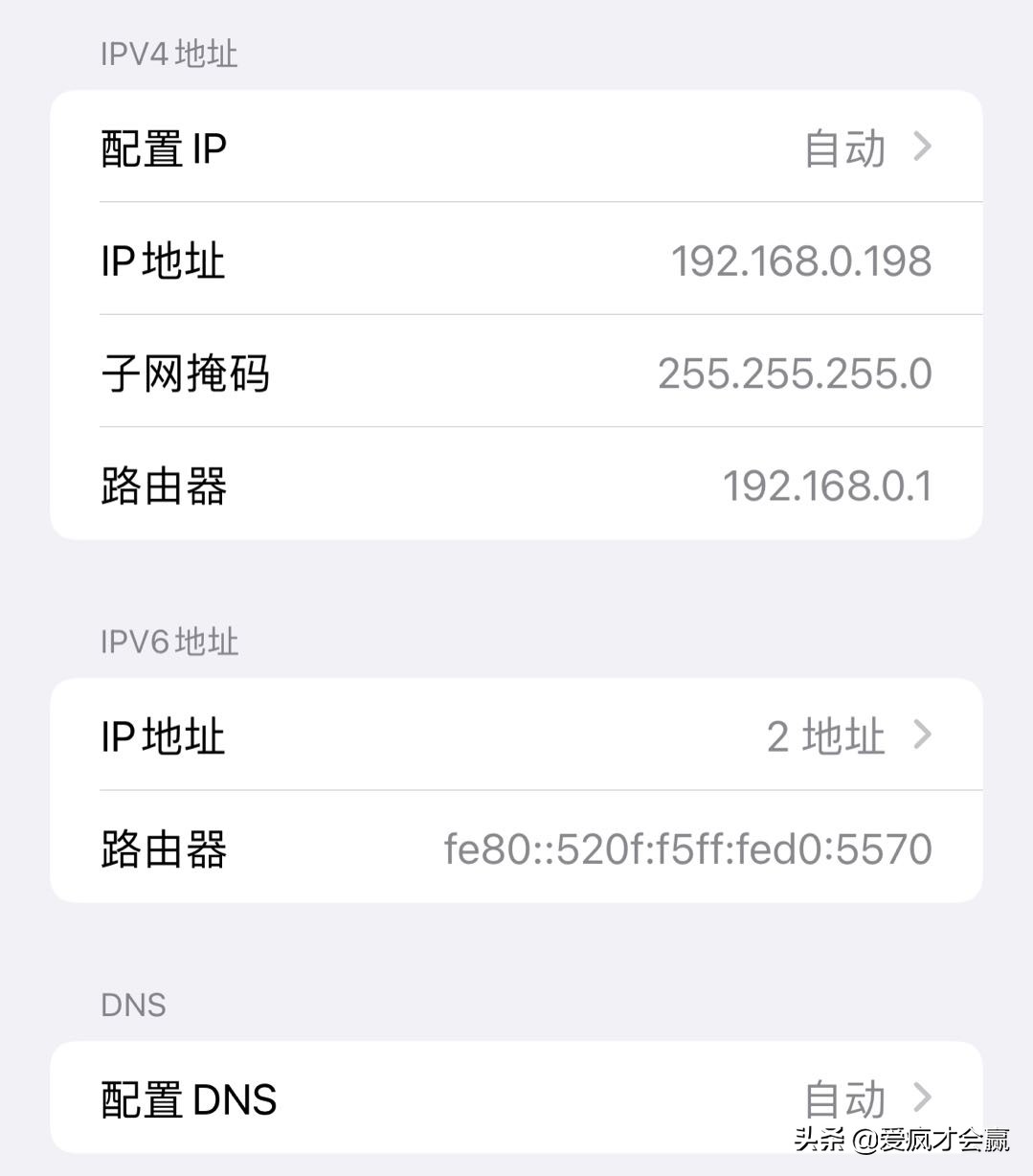Tap the chevron next to 自动 for 配置 IP
The height and width of the screenshot is (1176, 1033).
(922, 147)
